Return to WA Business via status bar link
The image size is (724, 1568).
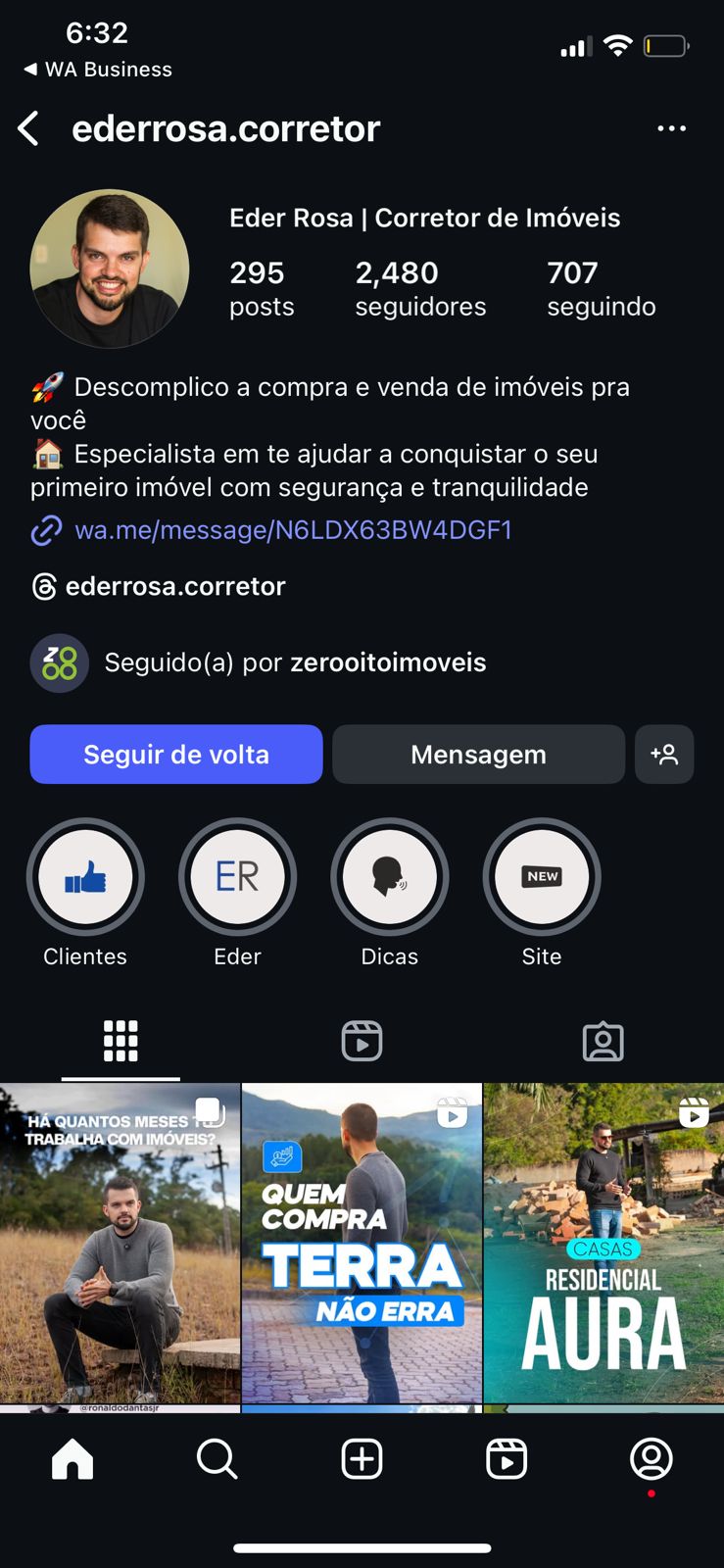pos(96,70)
